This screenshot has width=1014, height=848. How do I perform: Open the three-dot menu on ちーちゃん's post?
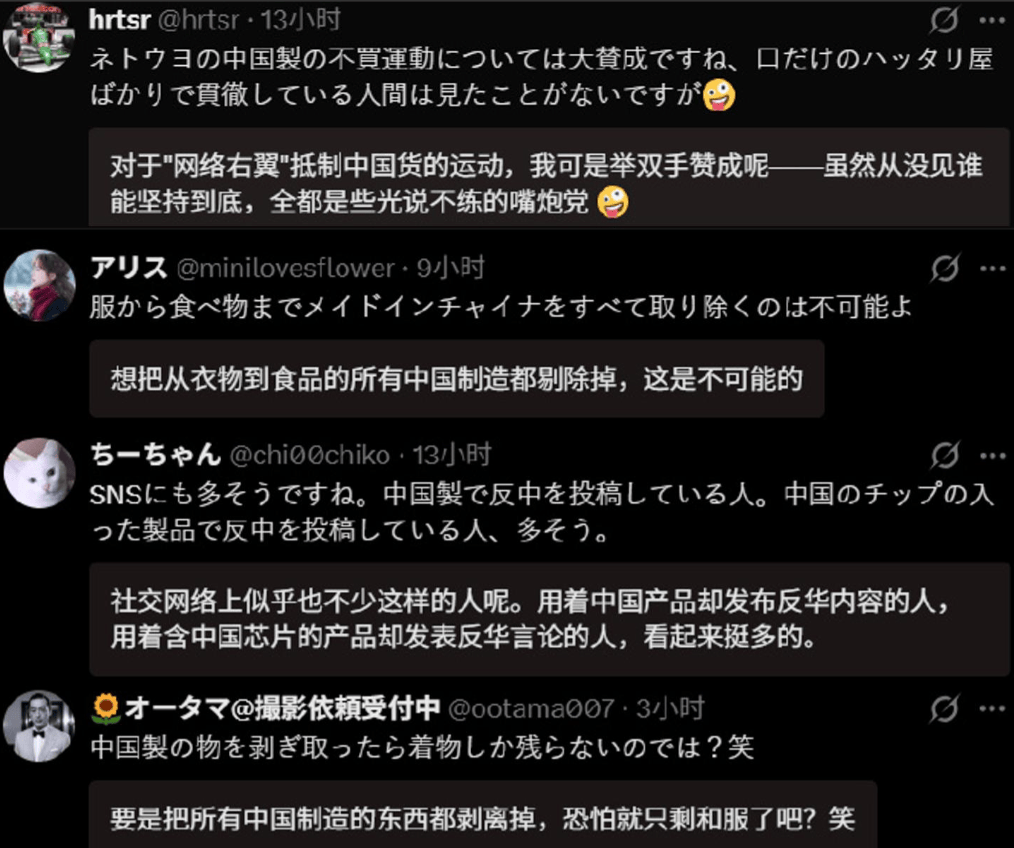[992, 456]
